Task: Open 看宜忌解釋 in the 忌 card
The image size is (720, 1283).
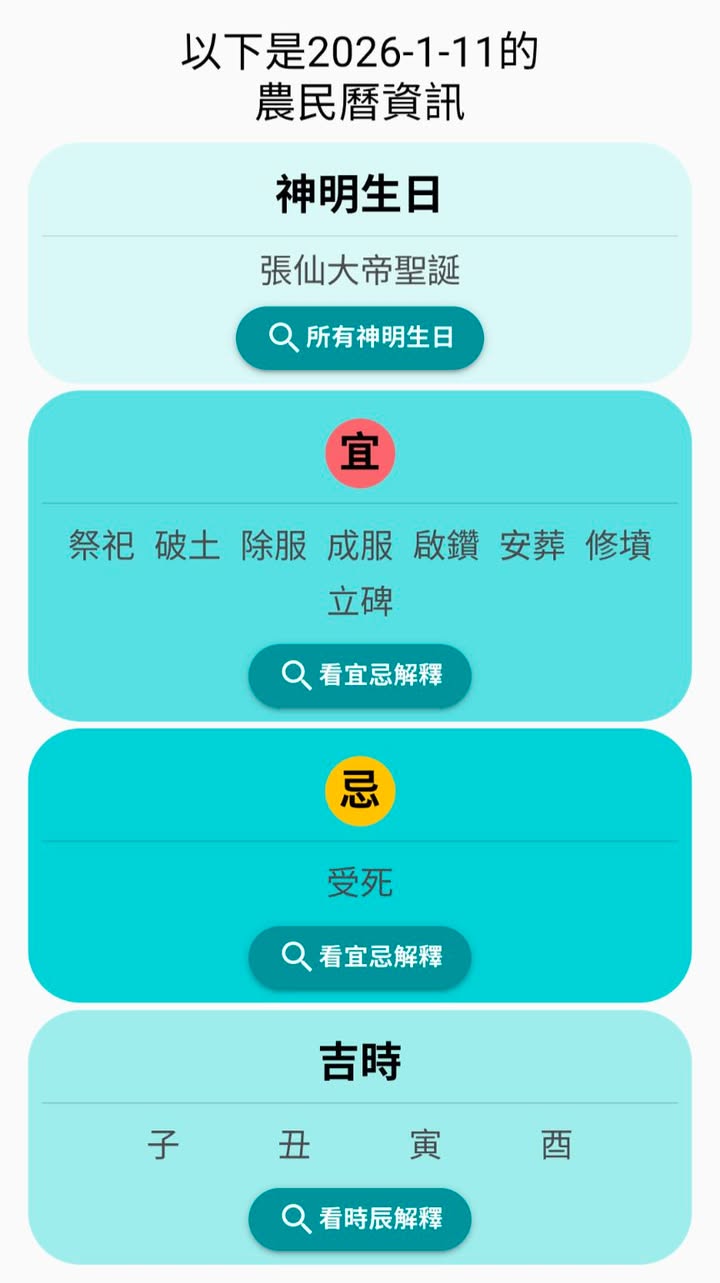Action: [x=360, y=957]
